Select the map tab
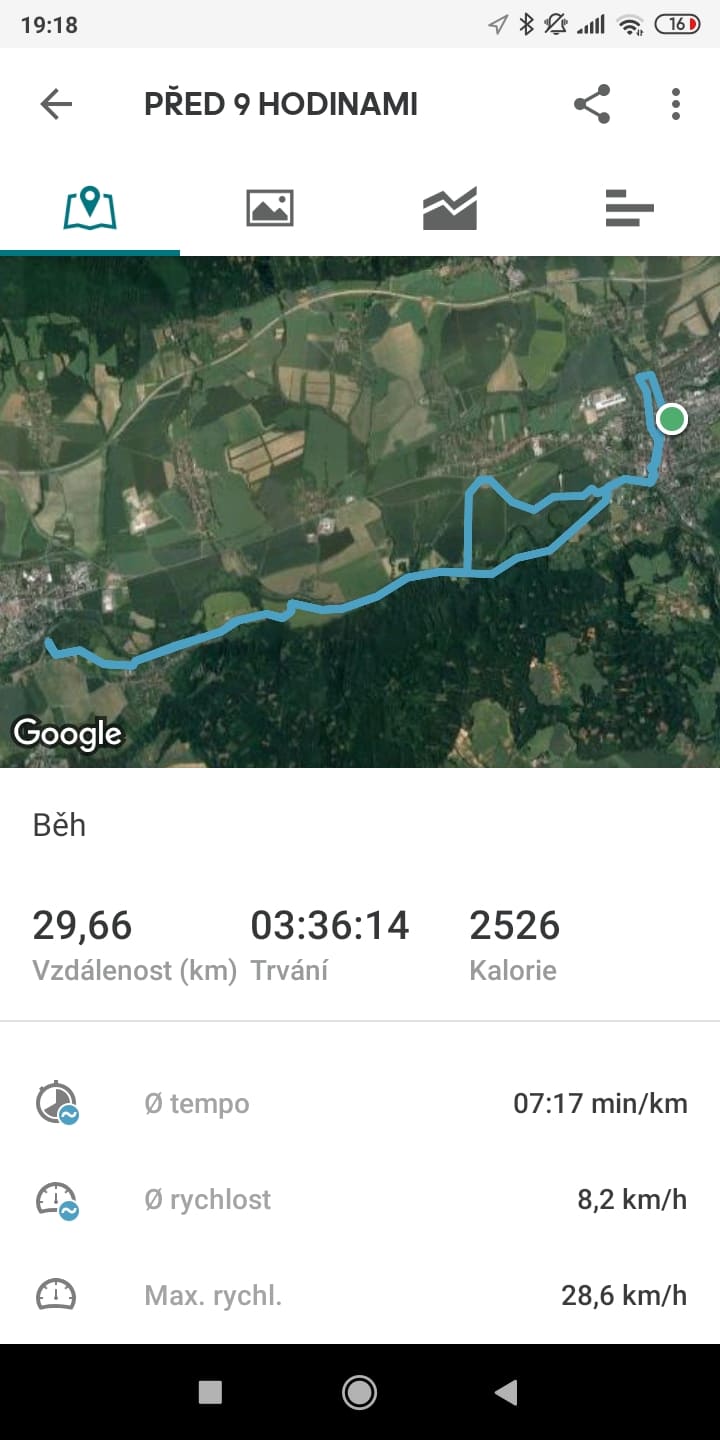Image resolution: width=720 pixels, height=1440 pixels. tap(90, 208)
